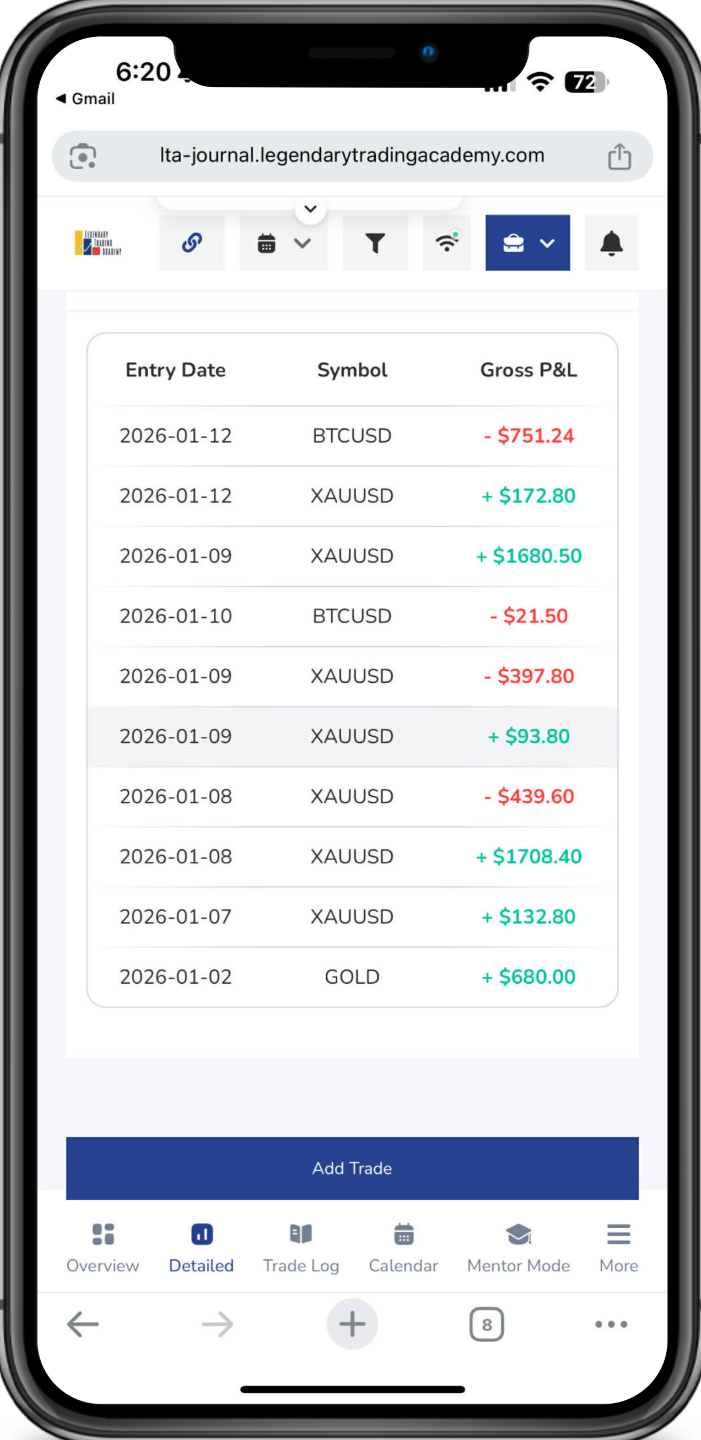Open the link icon in the toolbar
This screenshot has height=1440, width=701.
pos(192,243)
